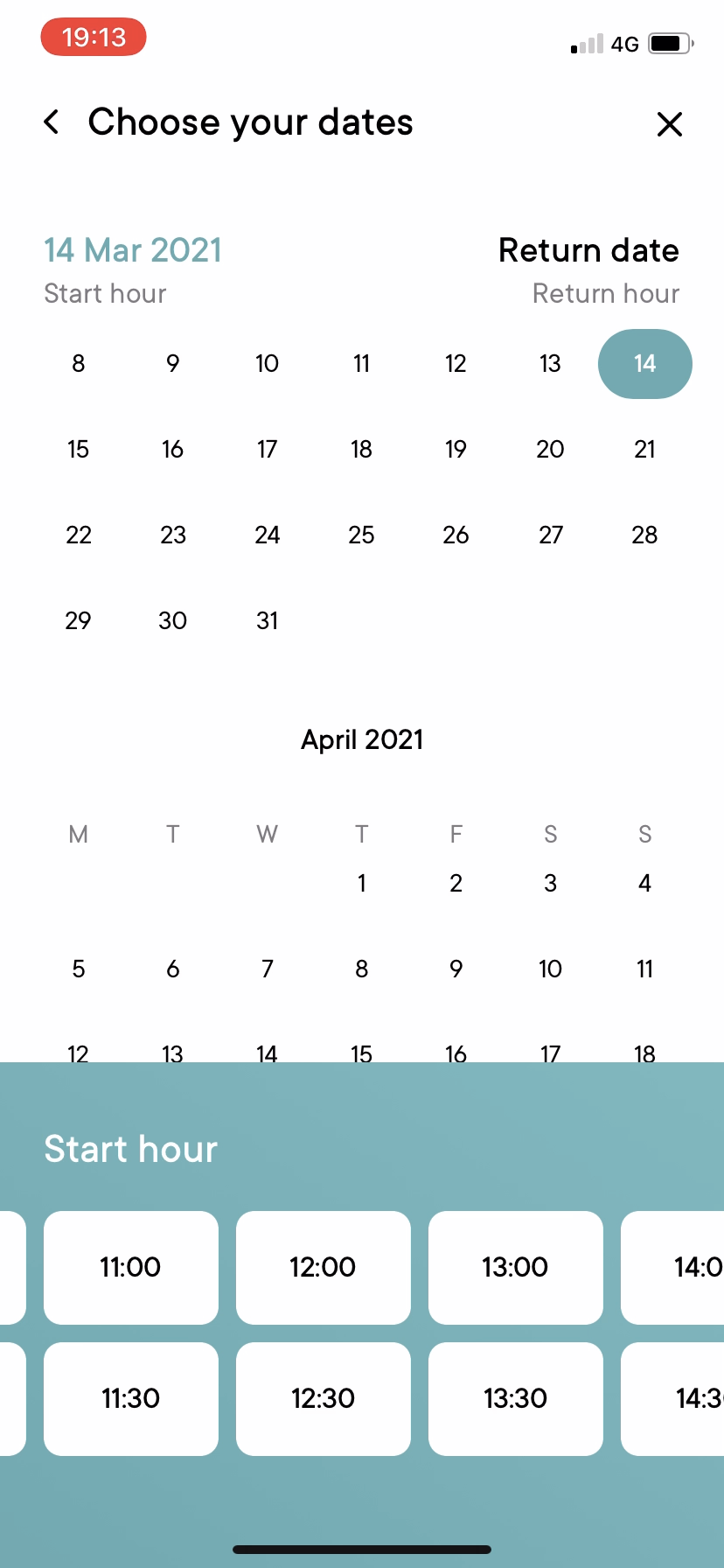Select 14 Mar 2021 start date tab
This screenshot has width=724, height=1568.
133,251
